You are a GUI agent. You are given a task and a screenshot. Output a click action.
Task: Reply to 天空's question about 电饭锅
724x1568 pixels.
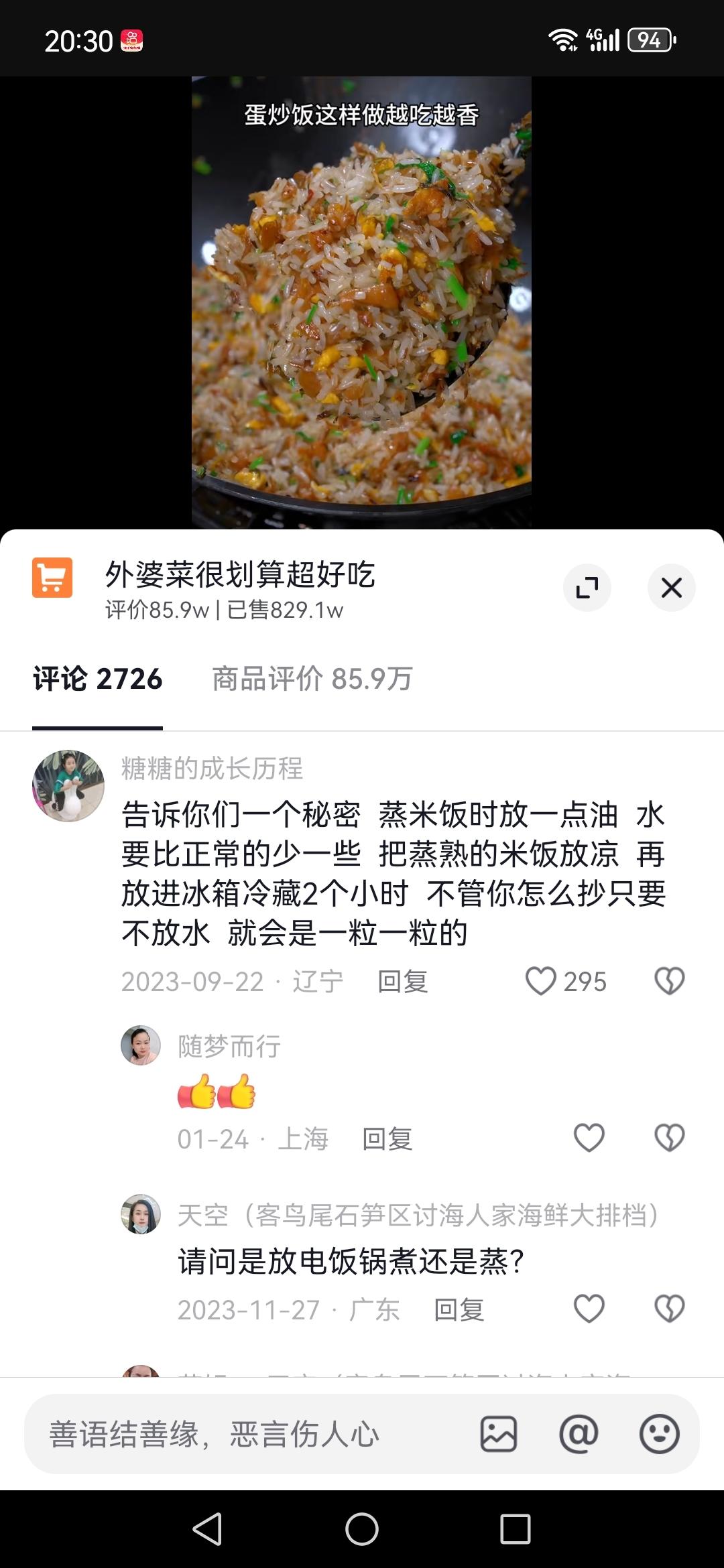[459, 1309]
